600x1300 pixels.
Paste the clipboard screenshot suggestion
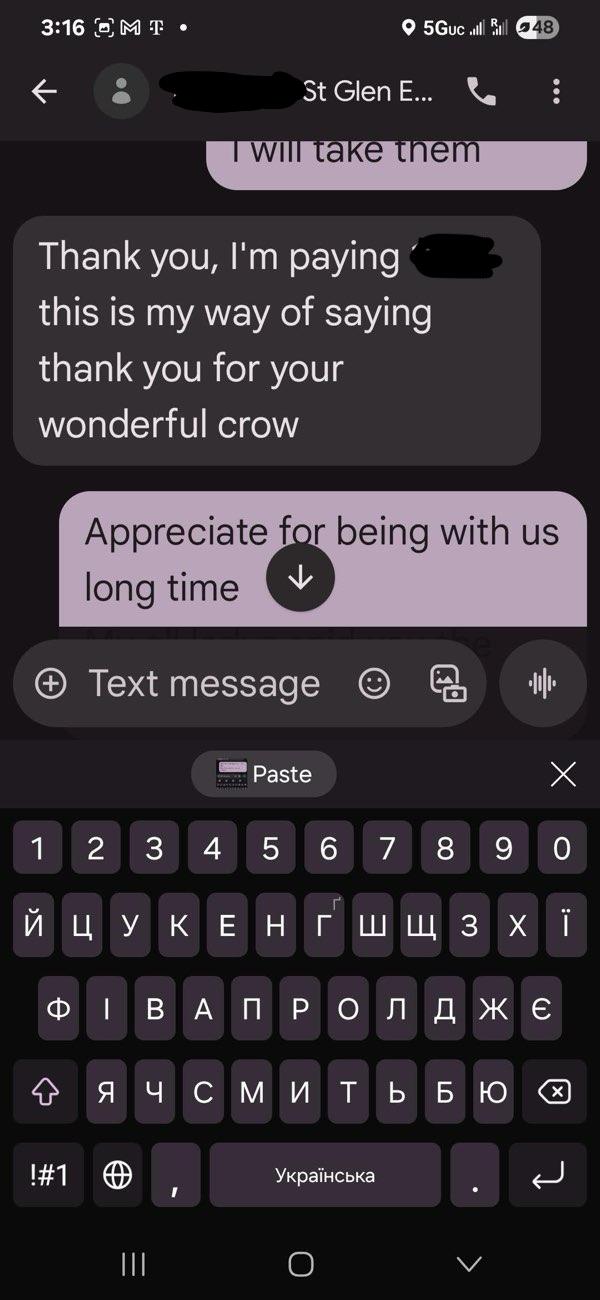tap(264, 774)
